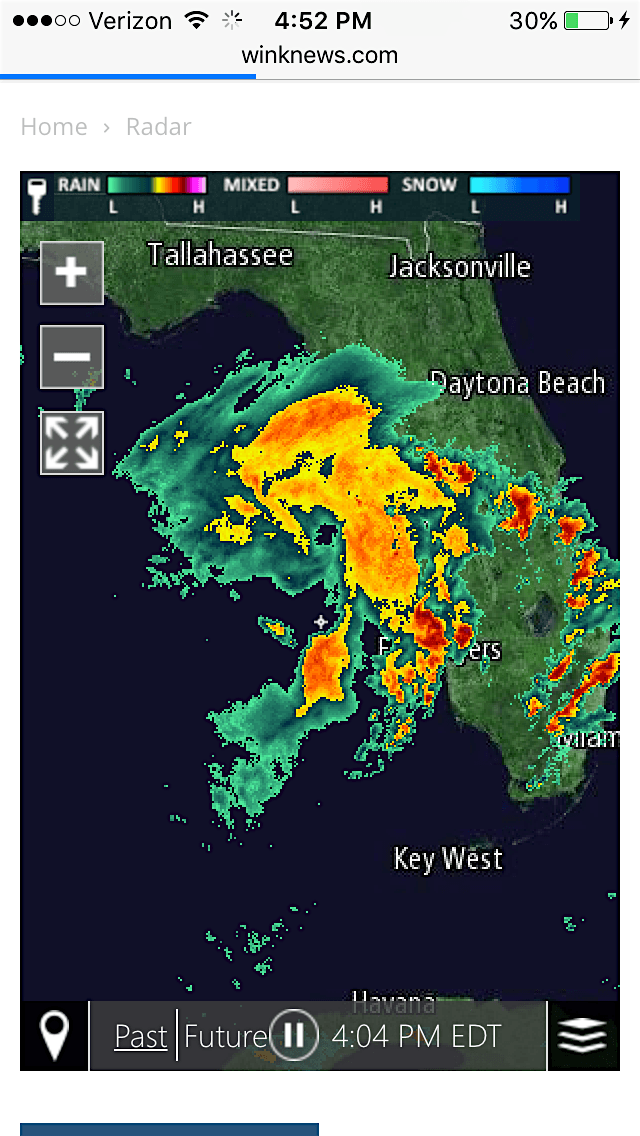Screen dimensions: 640x1136
Task: Expand the radar to fullscreen
Action: click(72, 443)
